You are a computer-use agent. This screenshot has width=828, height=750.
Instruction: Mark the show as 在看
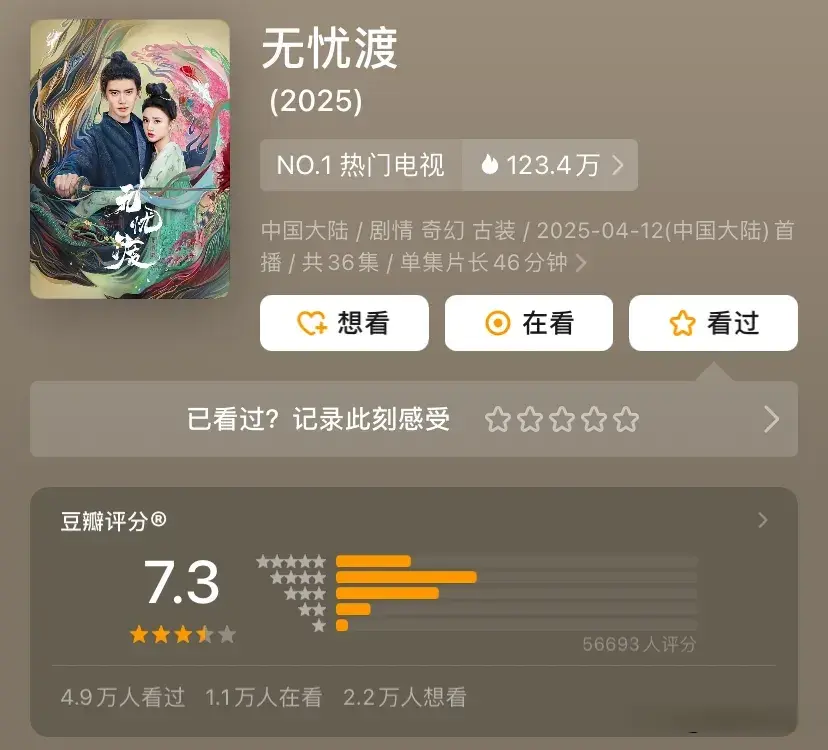528,323
